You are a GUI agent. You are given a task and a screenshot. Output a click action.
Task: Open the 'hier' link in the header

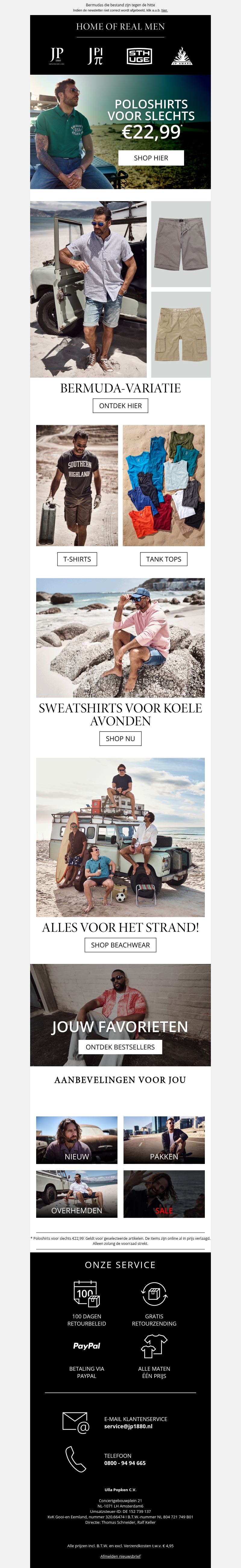[164, 10]
